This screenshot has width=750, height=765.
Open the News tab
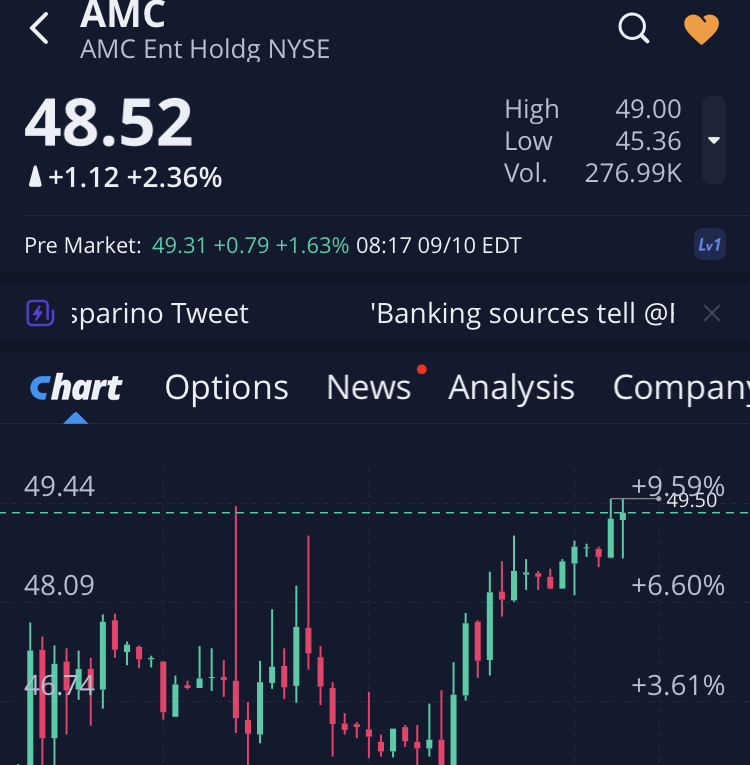[369, 388]
